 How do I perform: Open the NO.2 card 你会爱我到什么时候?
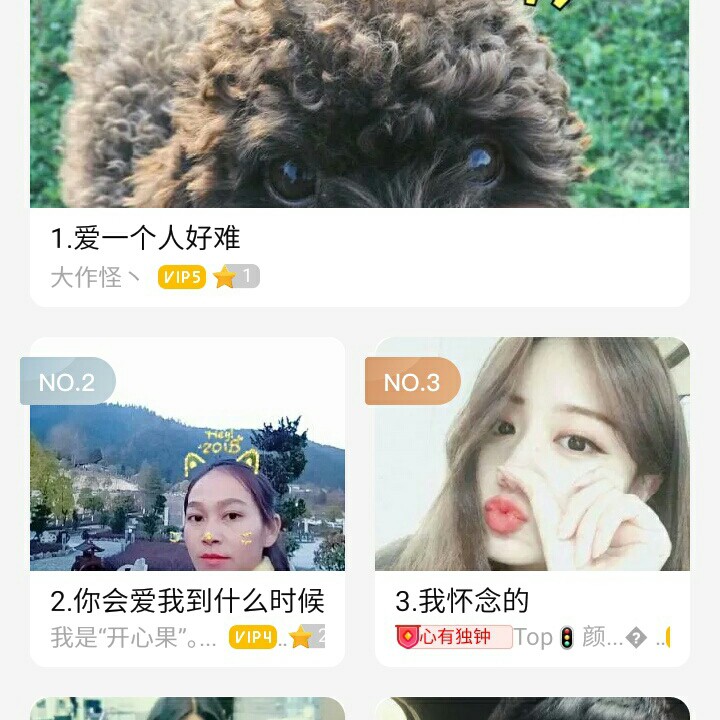coord(187,480)
